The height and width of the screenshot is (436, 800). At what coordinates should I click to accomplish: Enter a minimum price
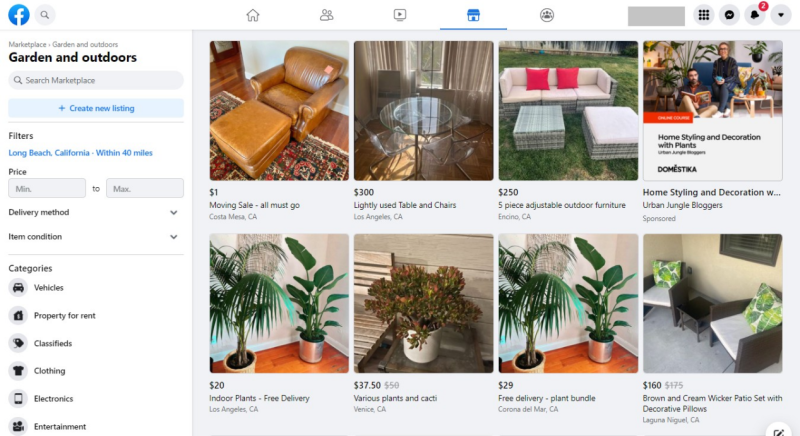point(47,188)
